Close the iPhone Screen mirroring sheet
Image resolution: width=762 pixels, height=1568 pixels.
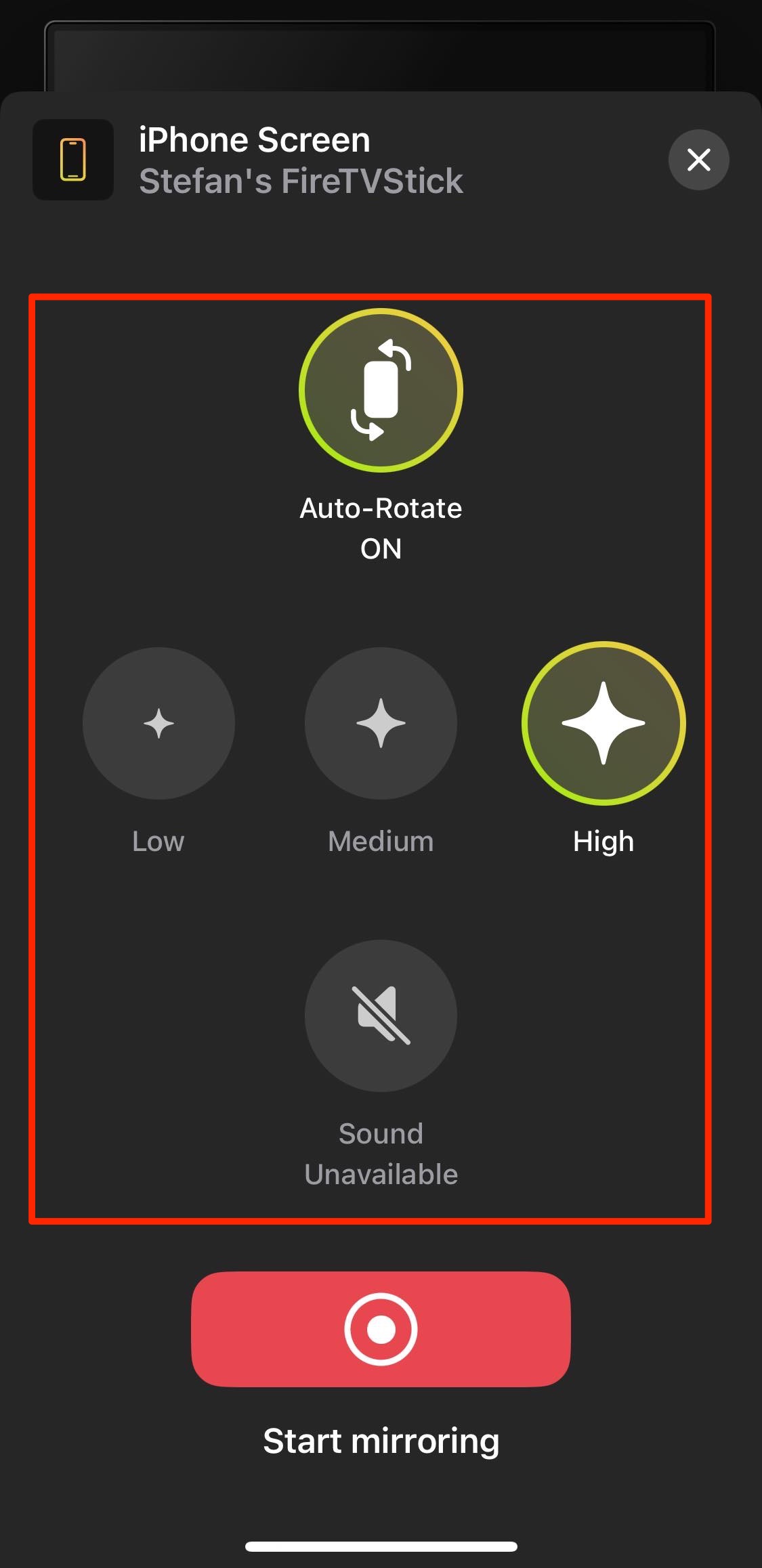[698, 160]
